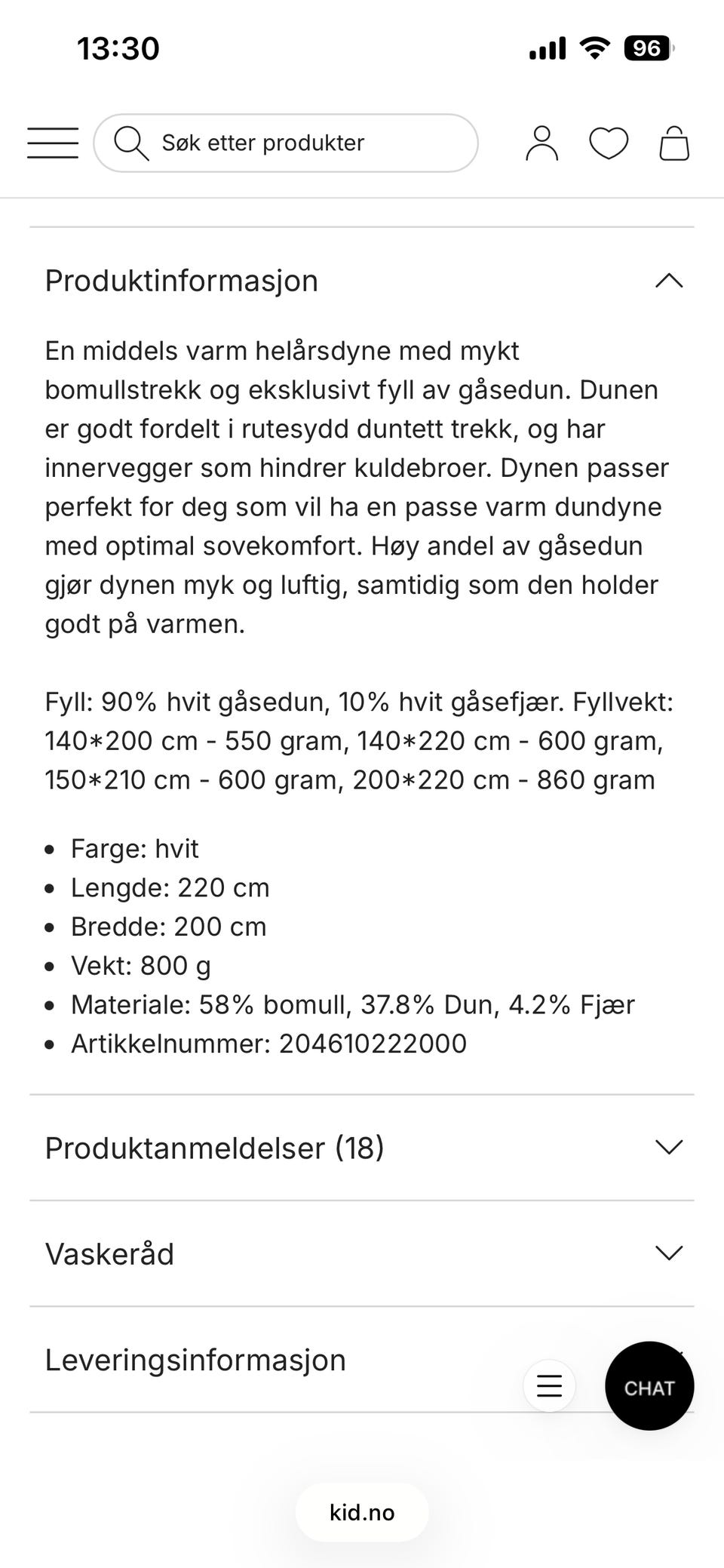Tap the battery indicator showing 96

coord(645,47)
